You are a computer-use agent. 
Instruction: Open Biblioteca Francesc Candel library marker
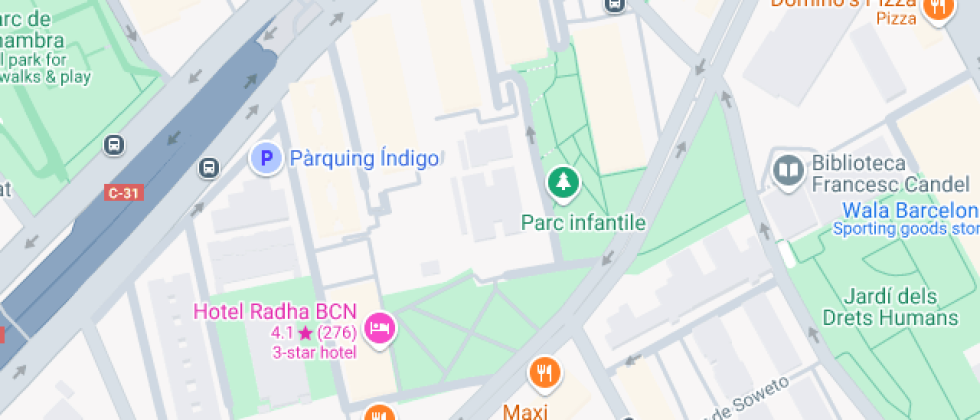point(789,172)
